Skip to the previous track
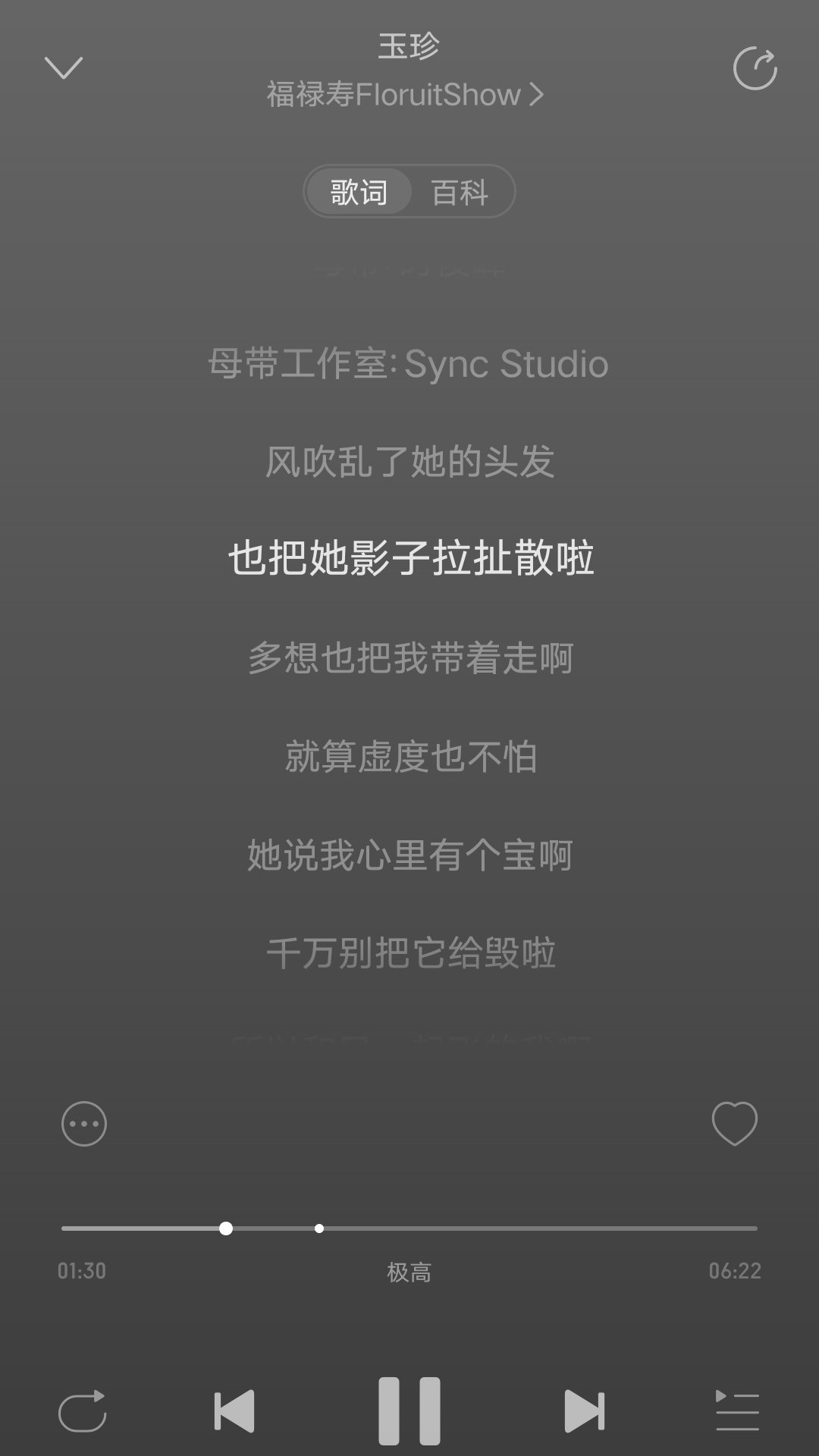This screenshot has height=1456, width=819. click(234, 1410)
